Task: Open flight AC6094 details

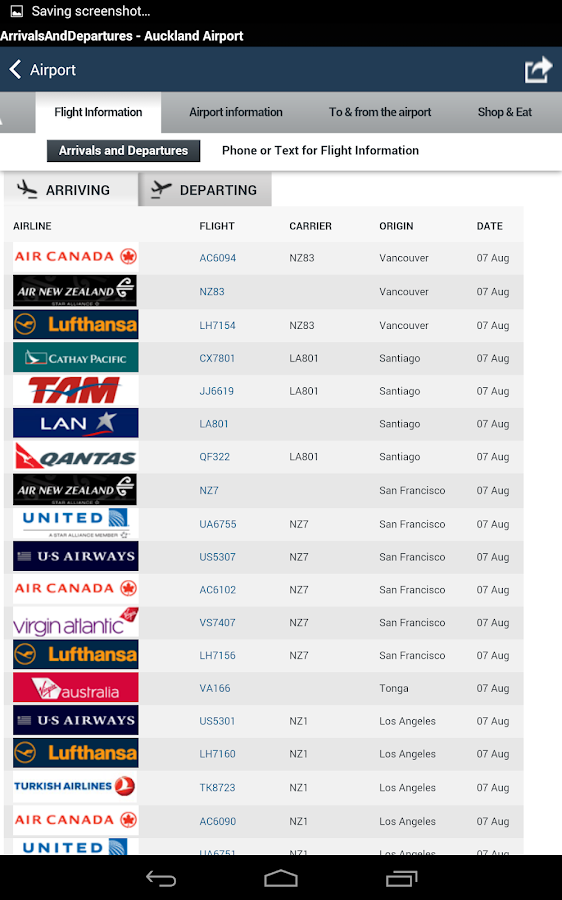Action: tap(218, 258)
